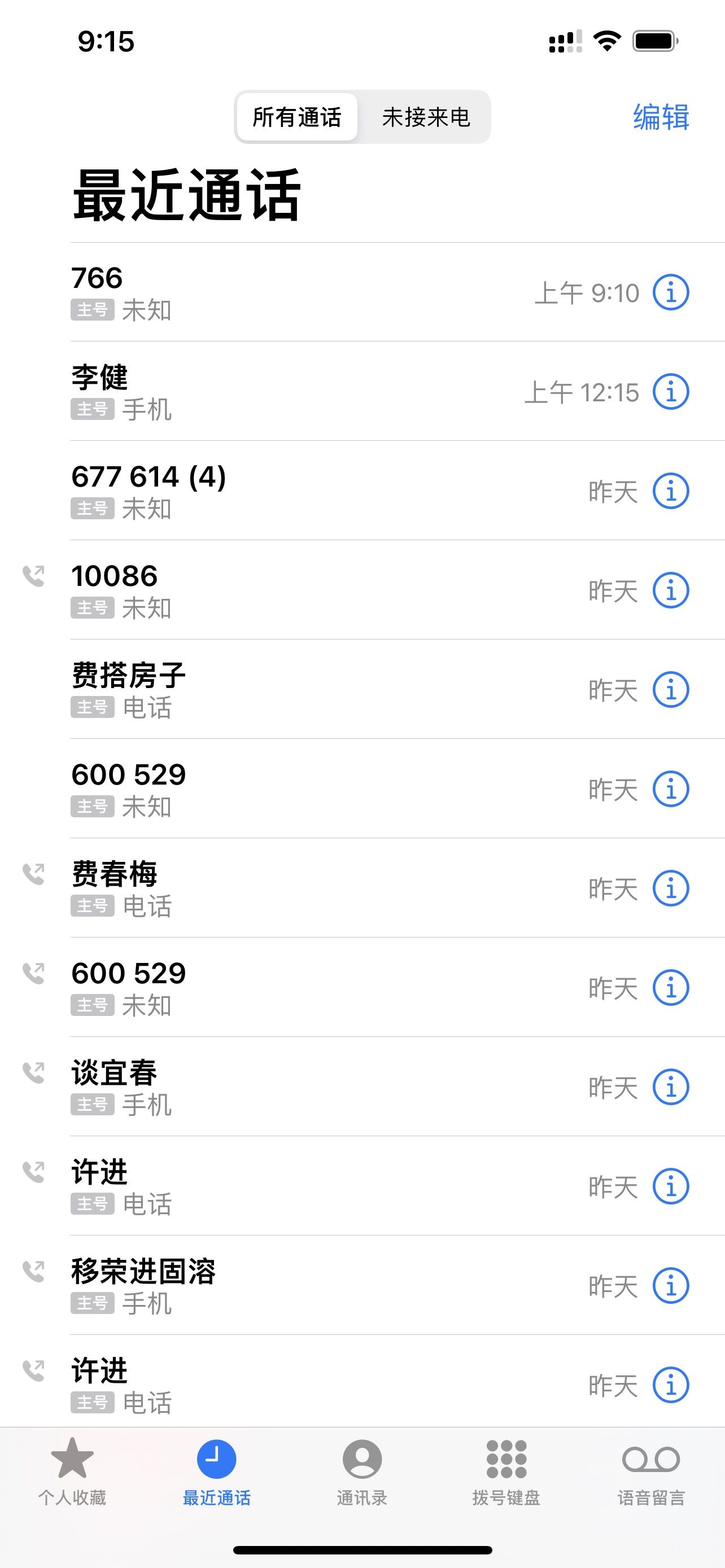The height and width of the screenshot is (1568, 725).
Task: Show details for 李健's call
Action: point(671,392)
